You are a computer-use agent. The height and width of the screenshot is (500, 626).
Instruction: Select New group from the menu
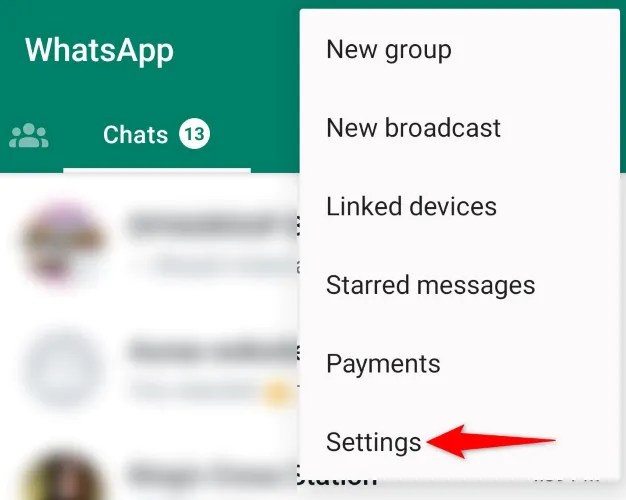click(388, 49)
